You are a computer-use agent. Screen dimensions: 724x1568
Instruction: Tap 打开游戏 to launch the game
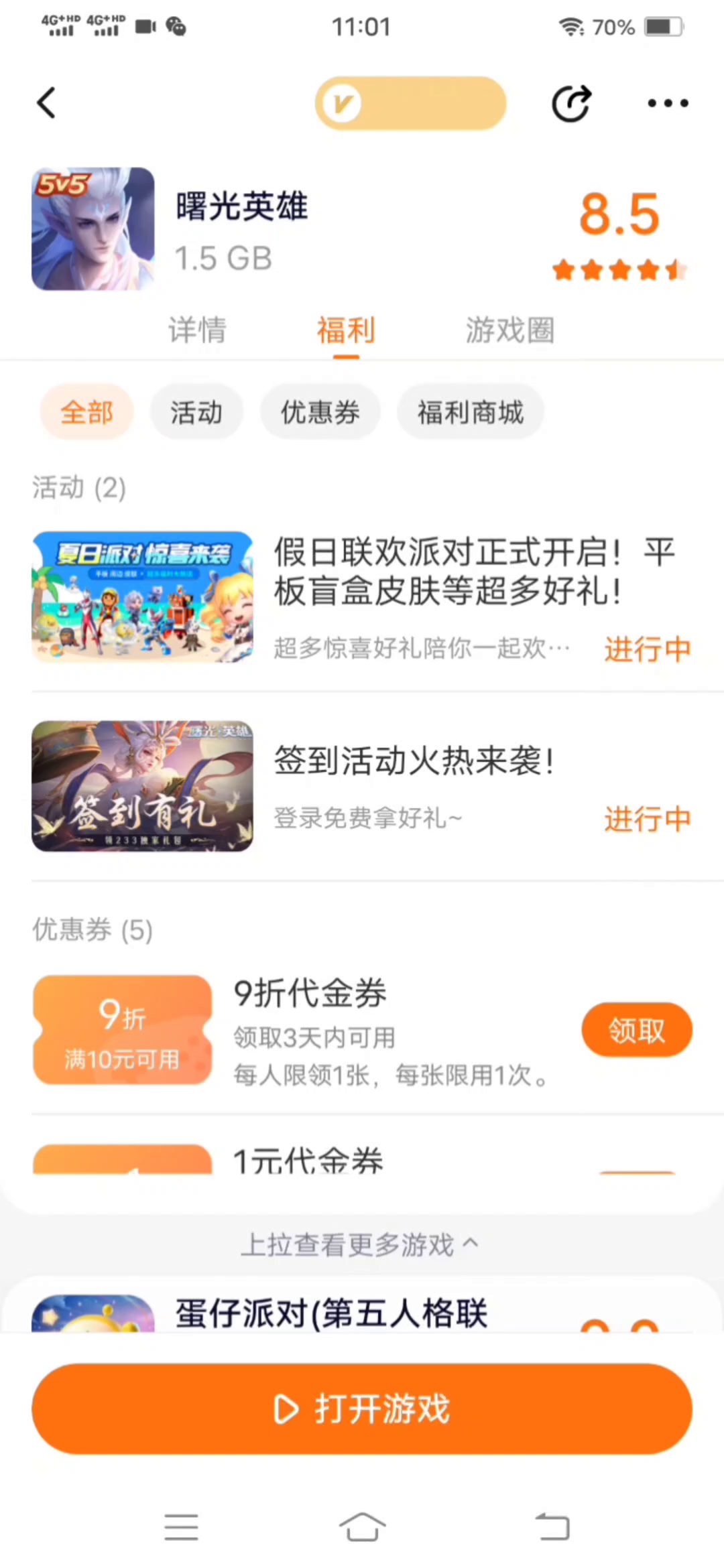pyautogui.click(x=362, y=1409)
